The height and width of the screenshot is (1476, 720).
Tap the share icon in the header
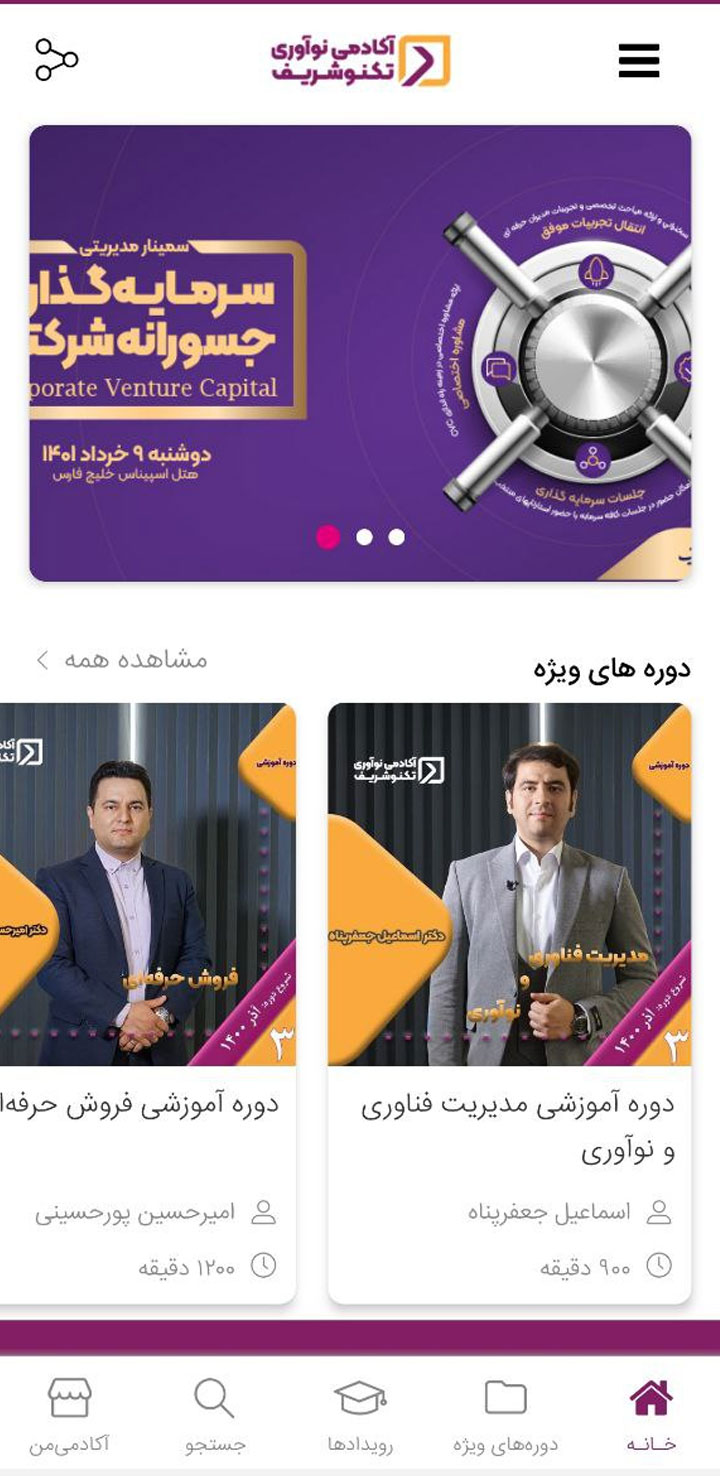(56, 60)
